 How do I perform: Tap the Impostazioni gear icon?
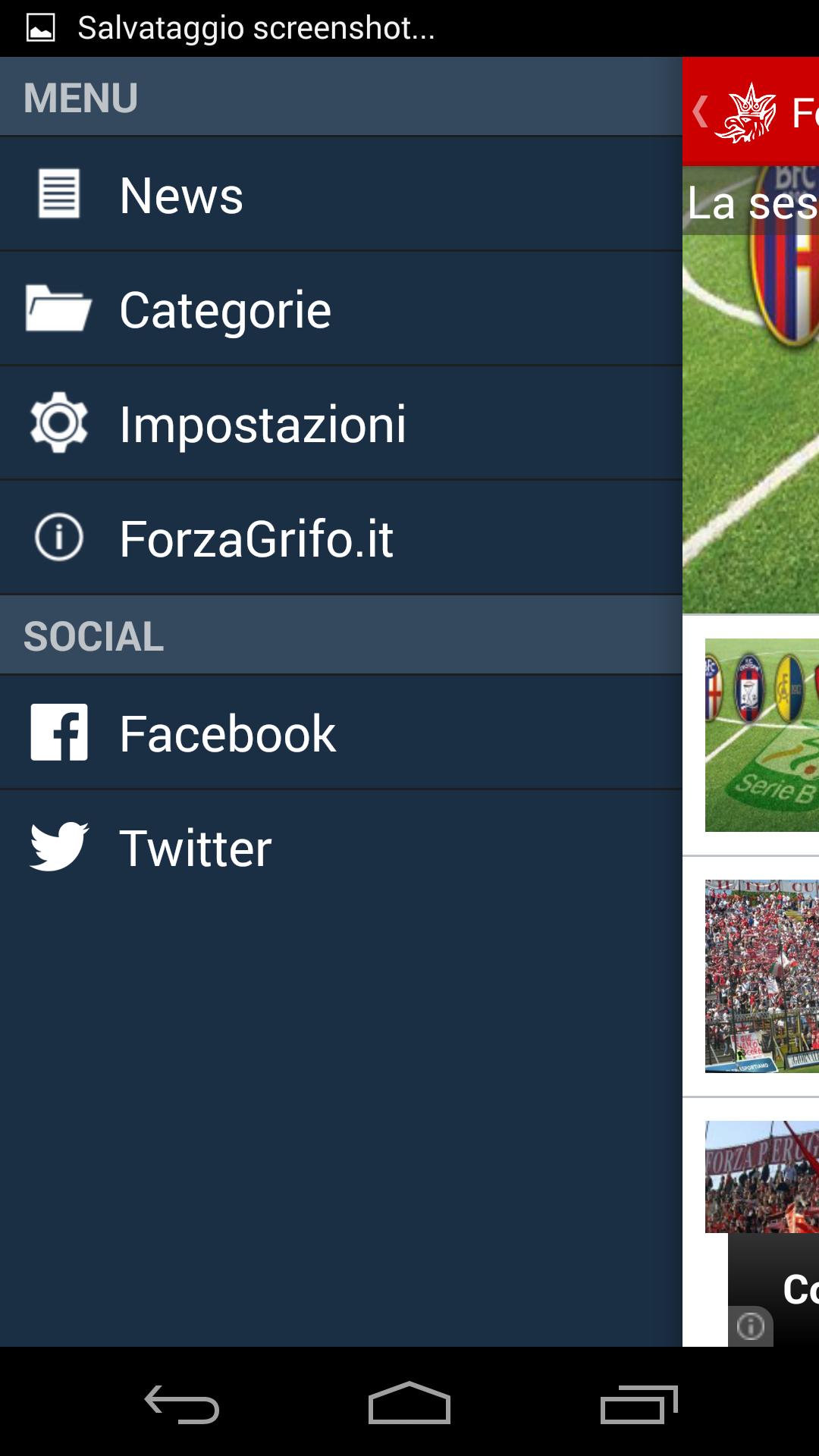(x=61, y=423)
